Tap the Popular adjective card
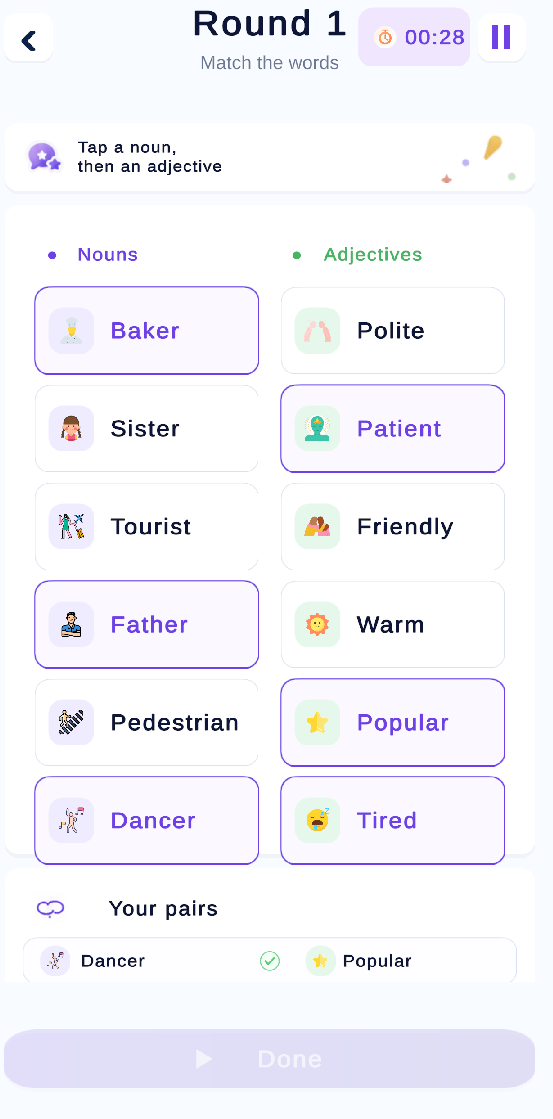Image resolution: width=553 pixels, height=1119 pixels. point(393,722)
